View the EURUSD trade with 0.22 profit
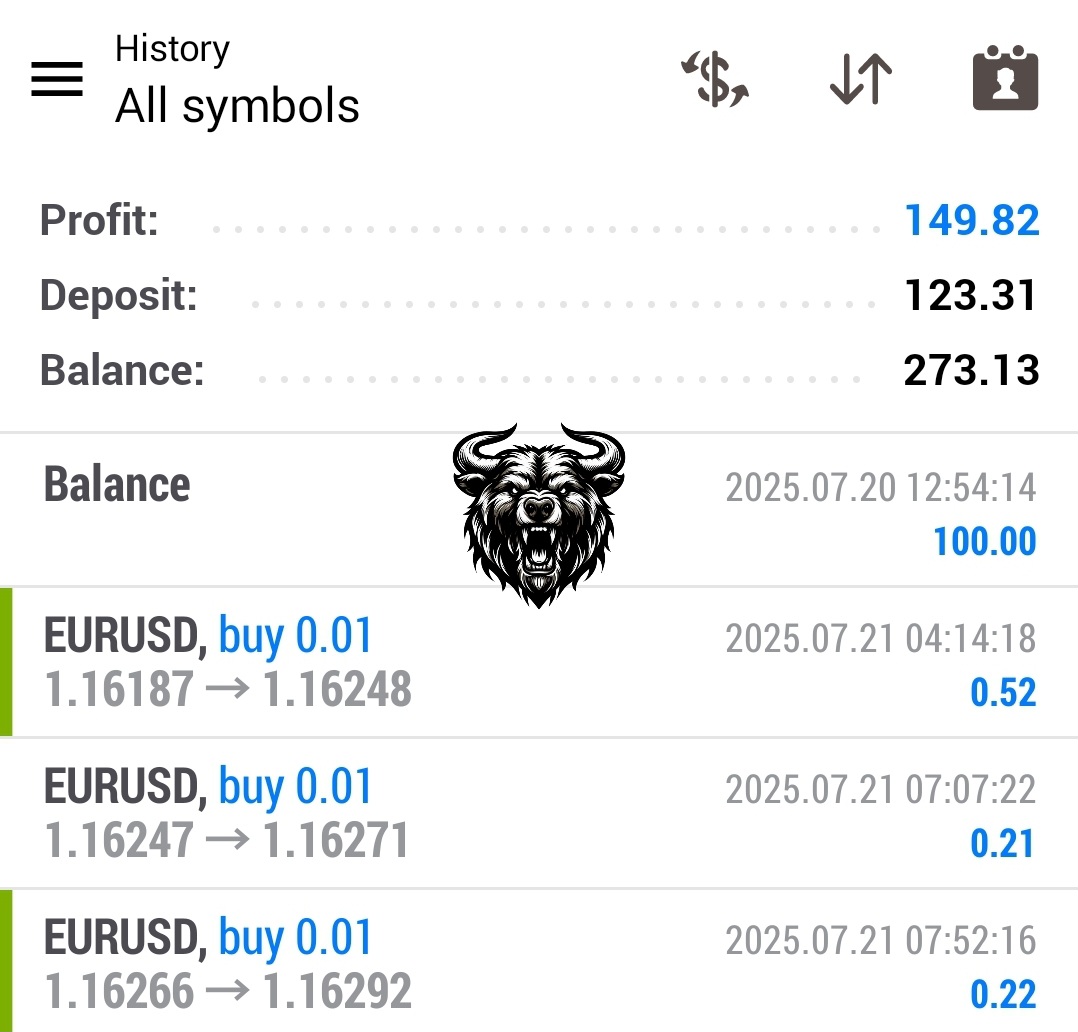The height and width of the screenshot is (1032, 1078). 540,964
